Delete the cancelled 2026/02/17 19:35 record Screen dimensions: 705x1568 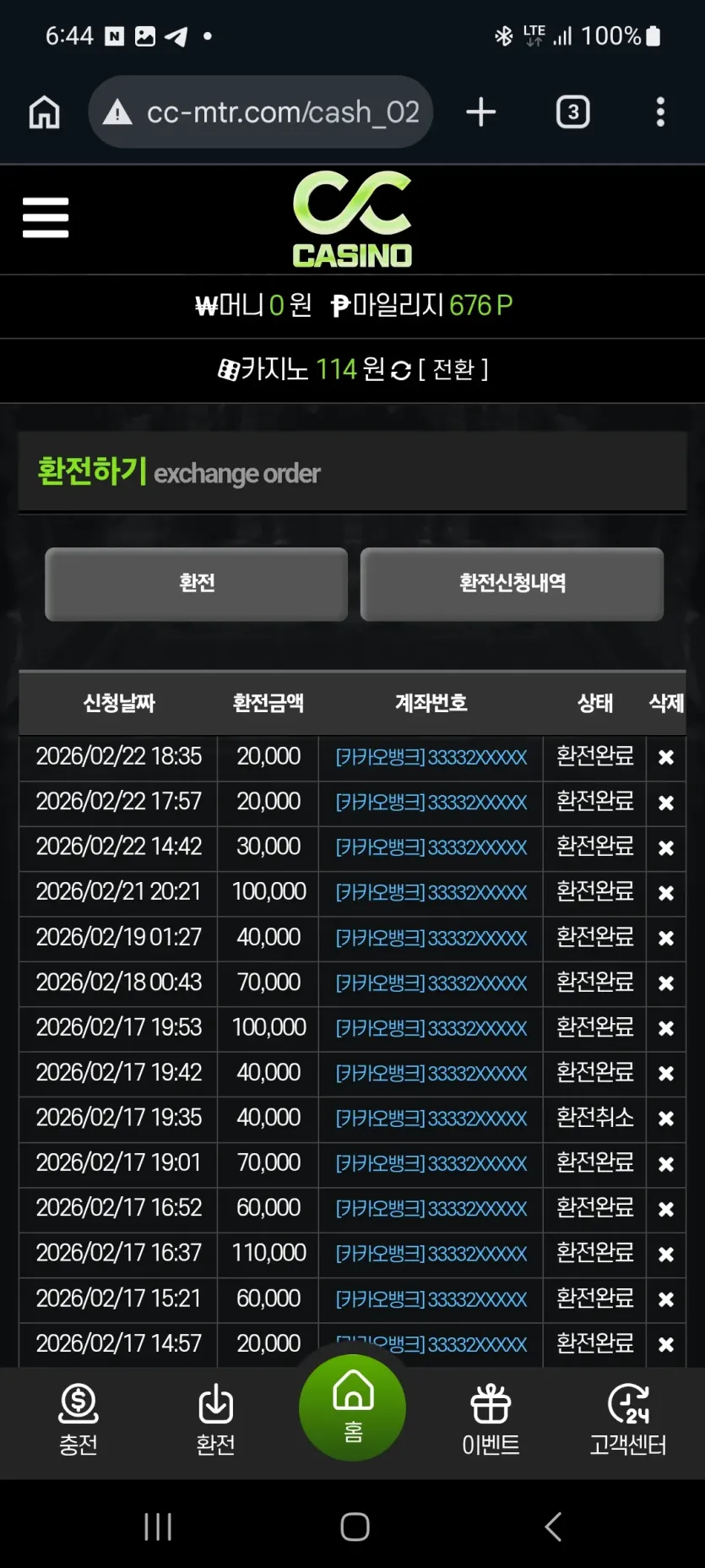click(666, 1119)
